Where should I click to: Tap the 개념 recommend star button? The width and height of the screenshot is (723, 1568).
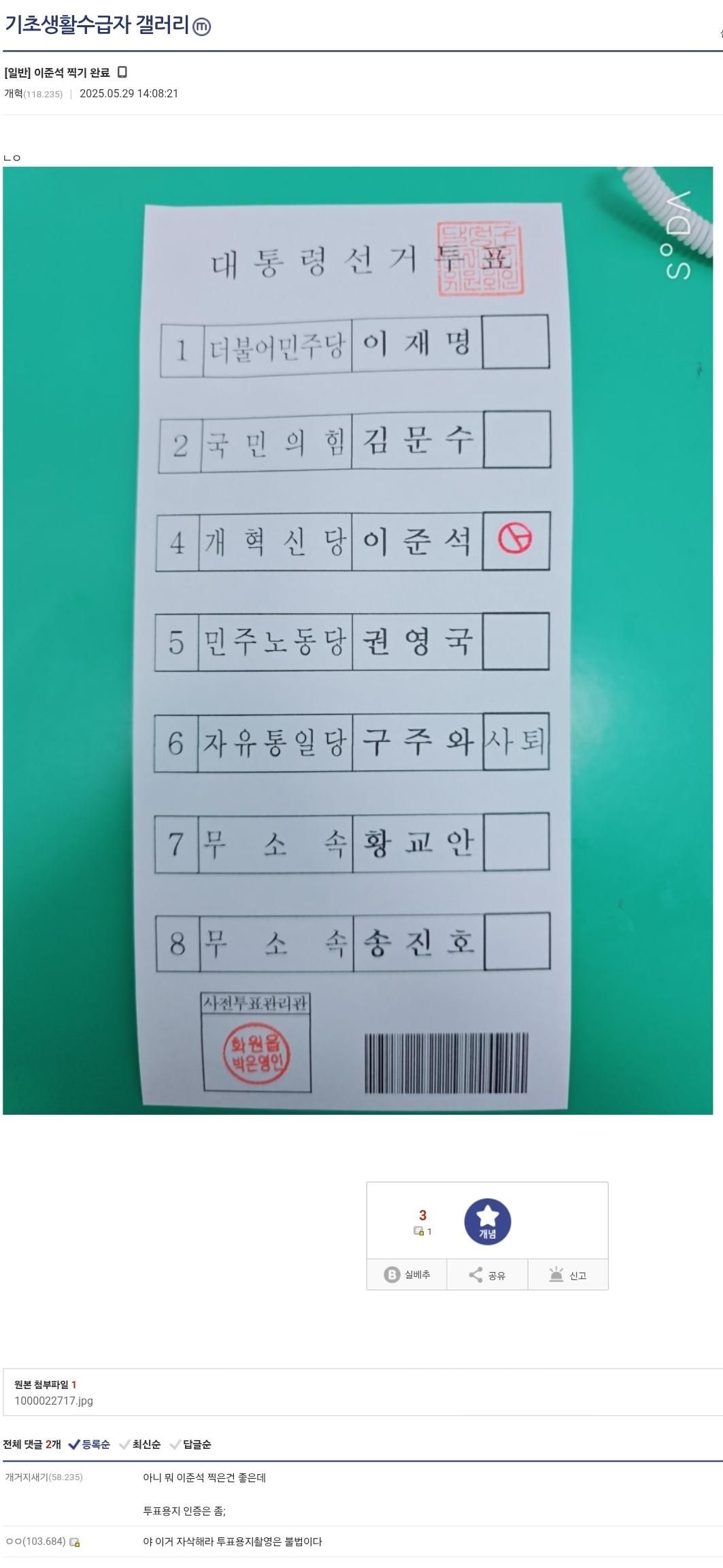click(x=487, y=1221)
